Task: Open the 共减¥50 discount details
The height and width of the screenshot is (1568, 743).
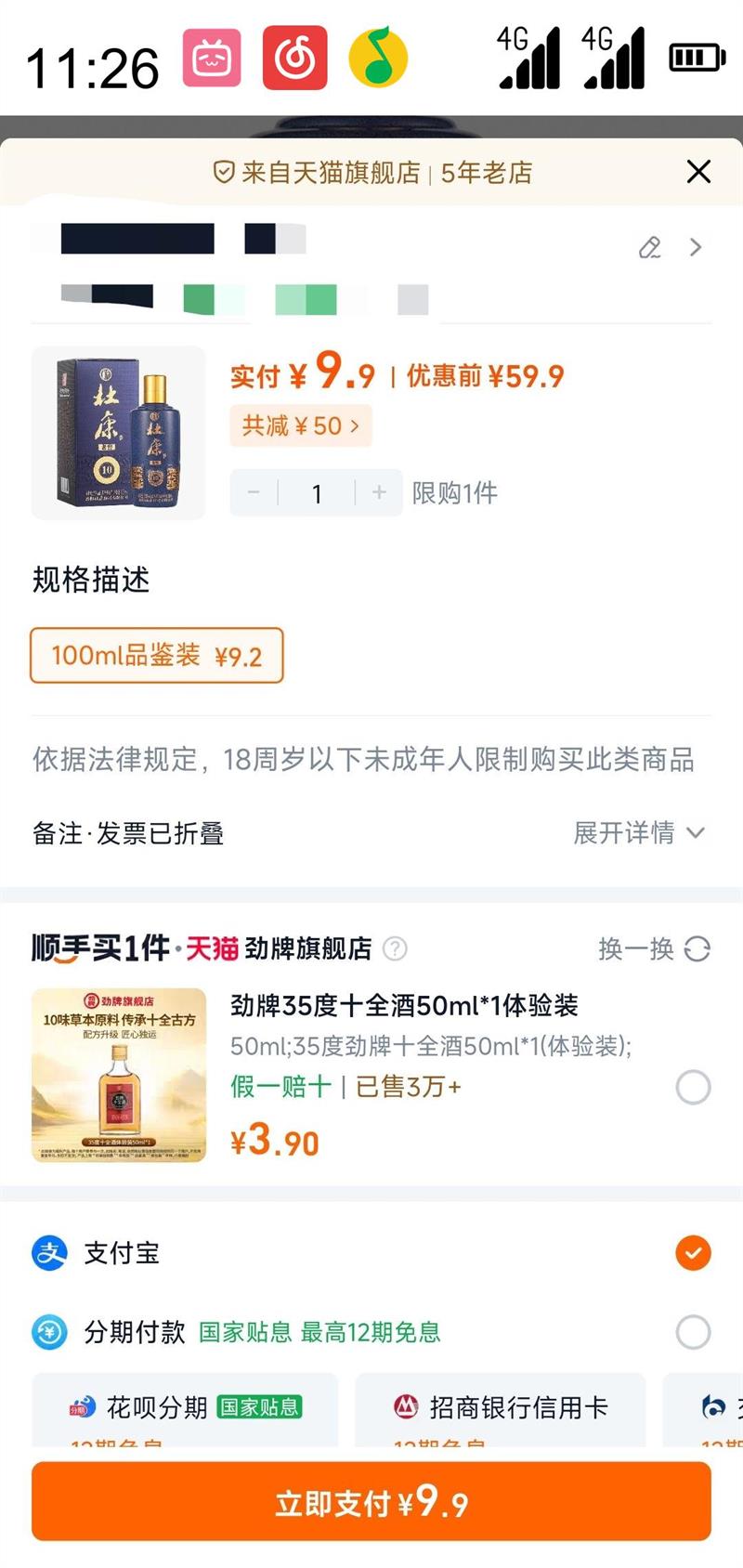Action: click(x=301, y=425)
